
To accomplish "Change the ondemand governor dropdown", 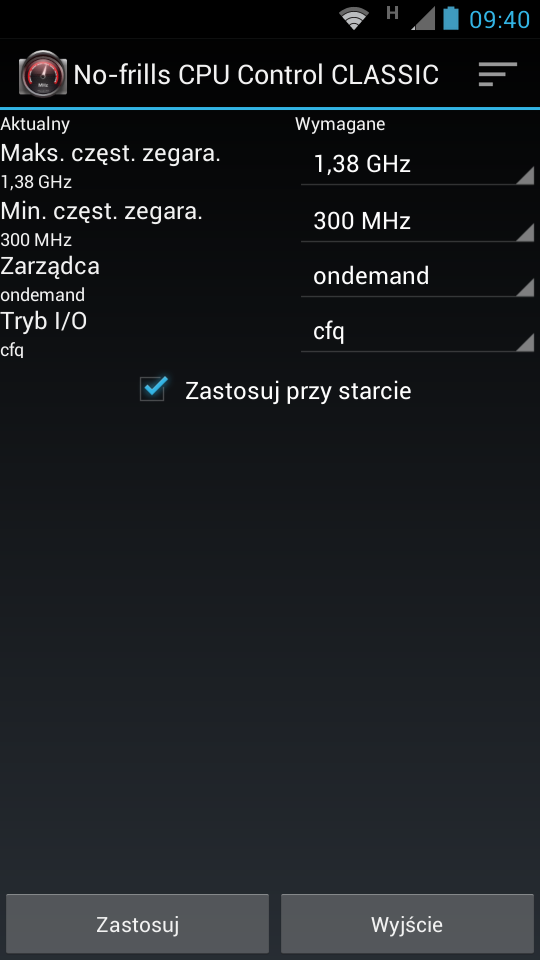I will [418, 276].
